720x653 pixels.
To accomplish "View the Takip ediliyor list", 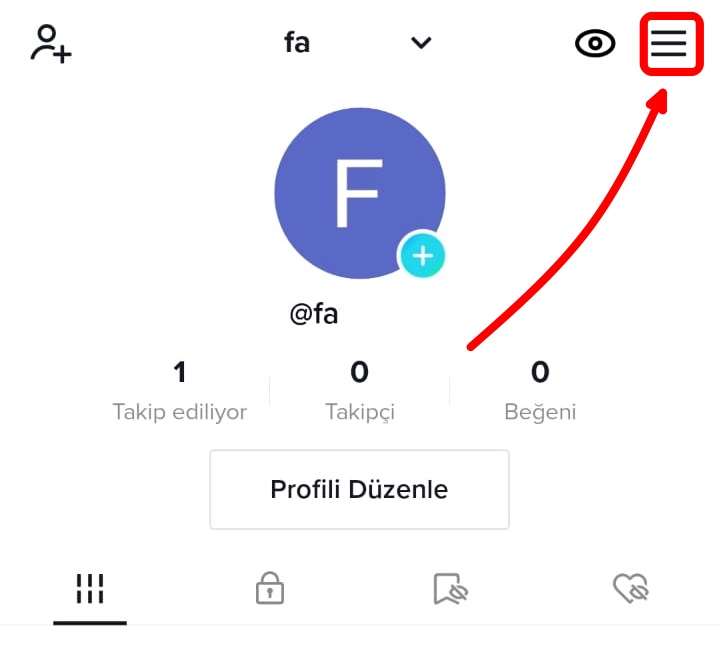I will point(180,391).
